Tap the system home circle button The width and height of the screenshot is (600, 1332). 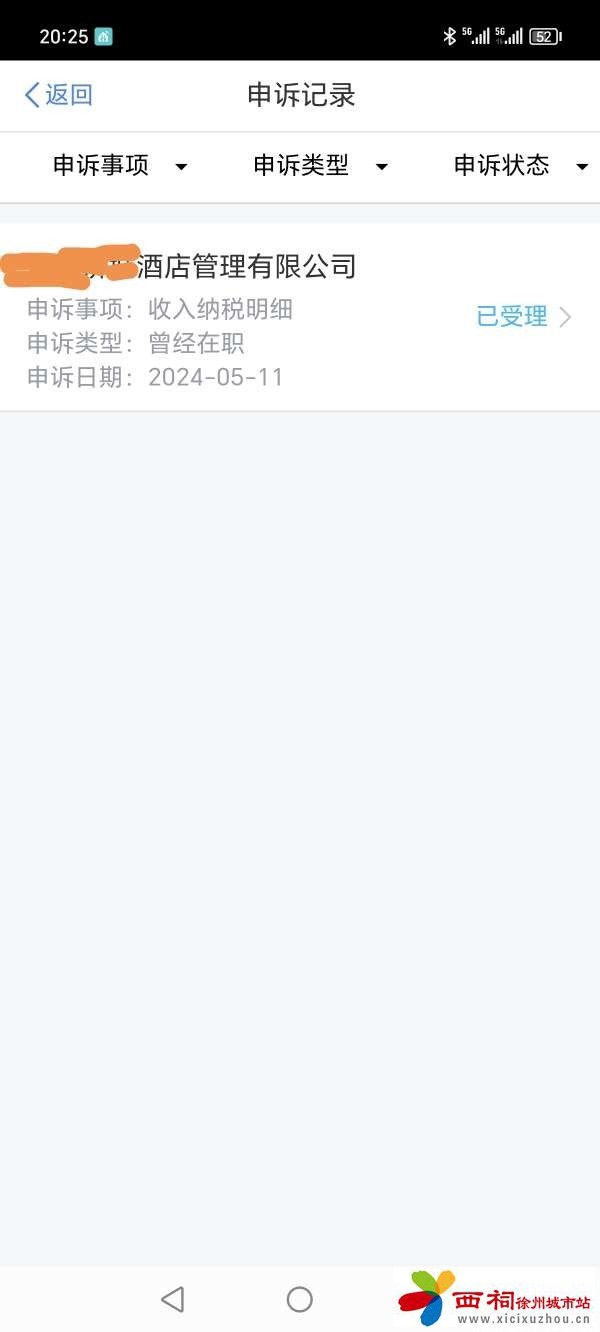pos(300,1299)
